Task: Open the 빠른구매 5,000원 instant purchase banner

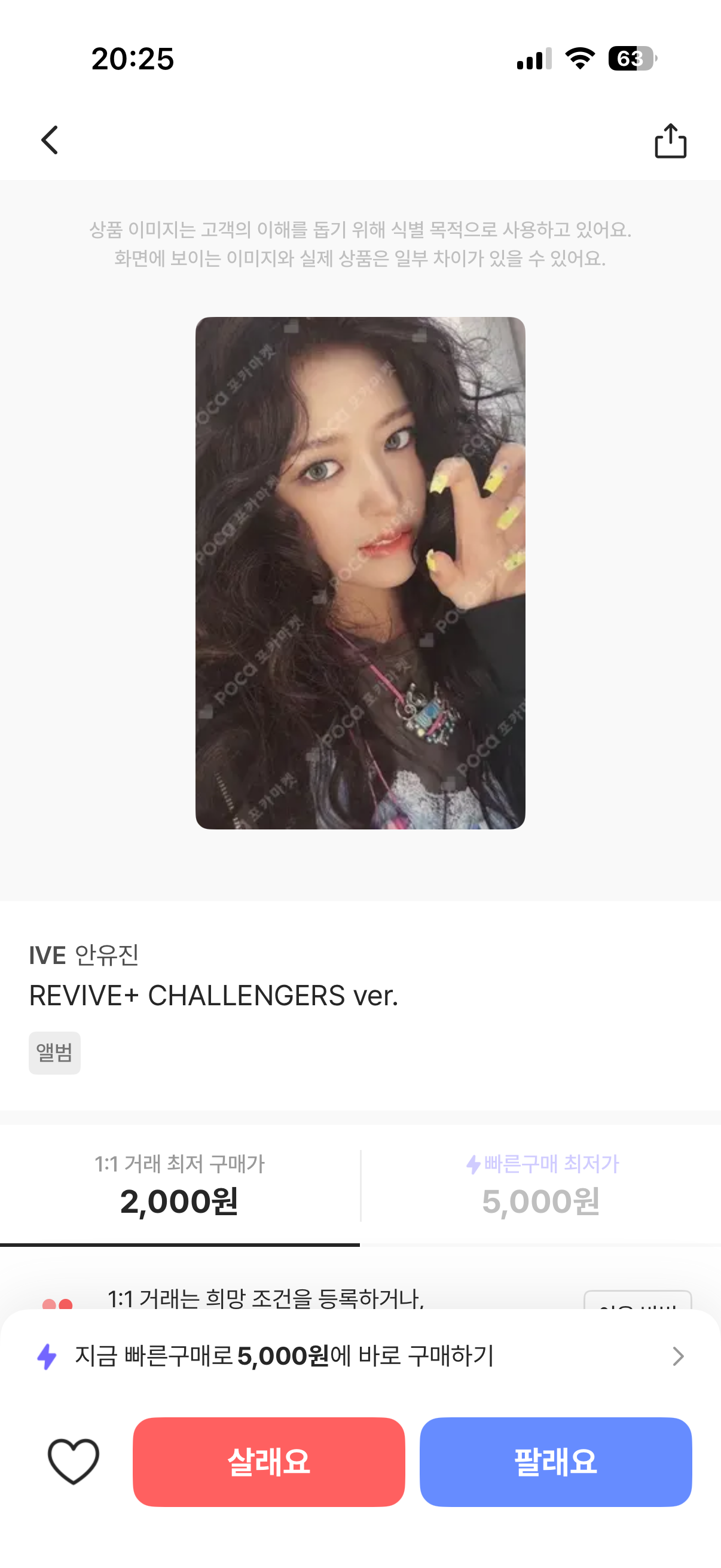Action: pos(360,1356)
